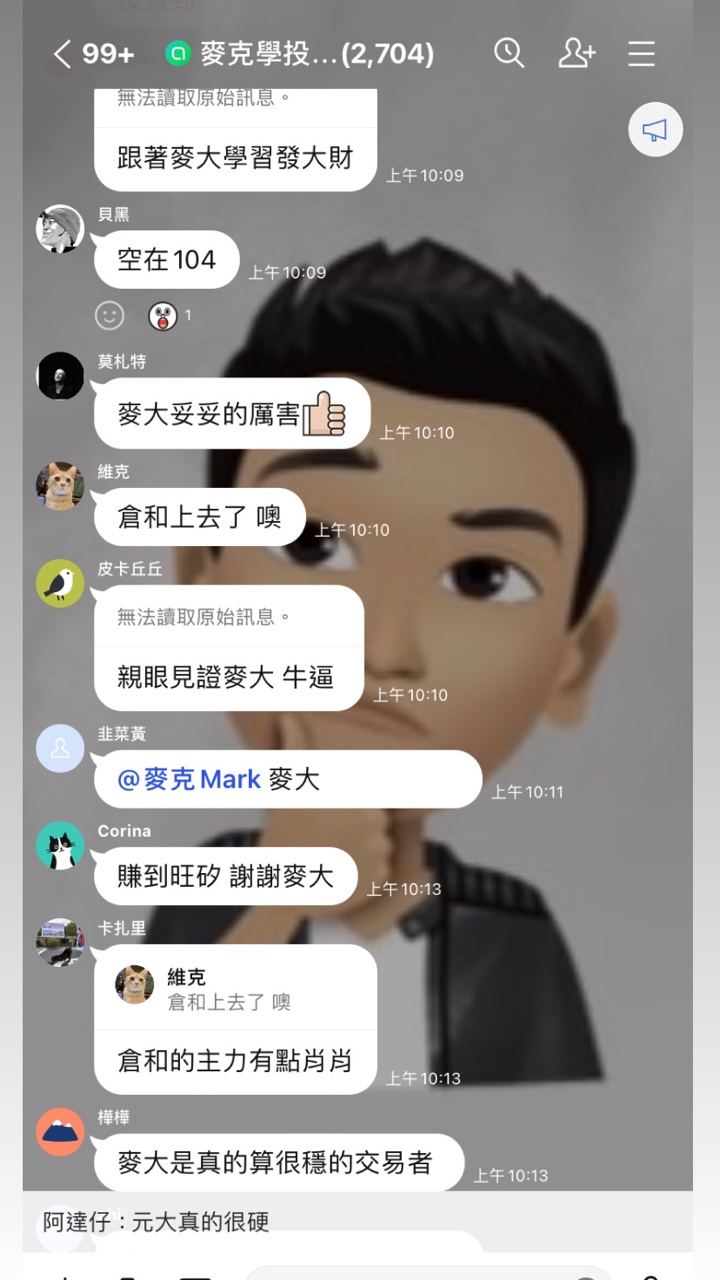The image size is (720, 1280).
Task: Go back to the chat list
Action: (63, 54)
